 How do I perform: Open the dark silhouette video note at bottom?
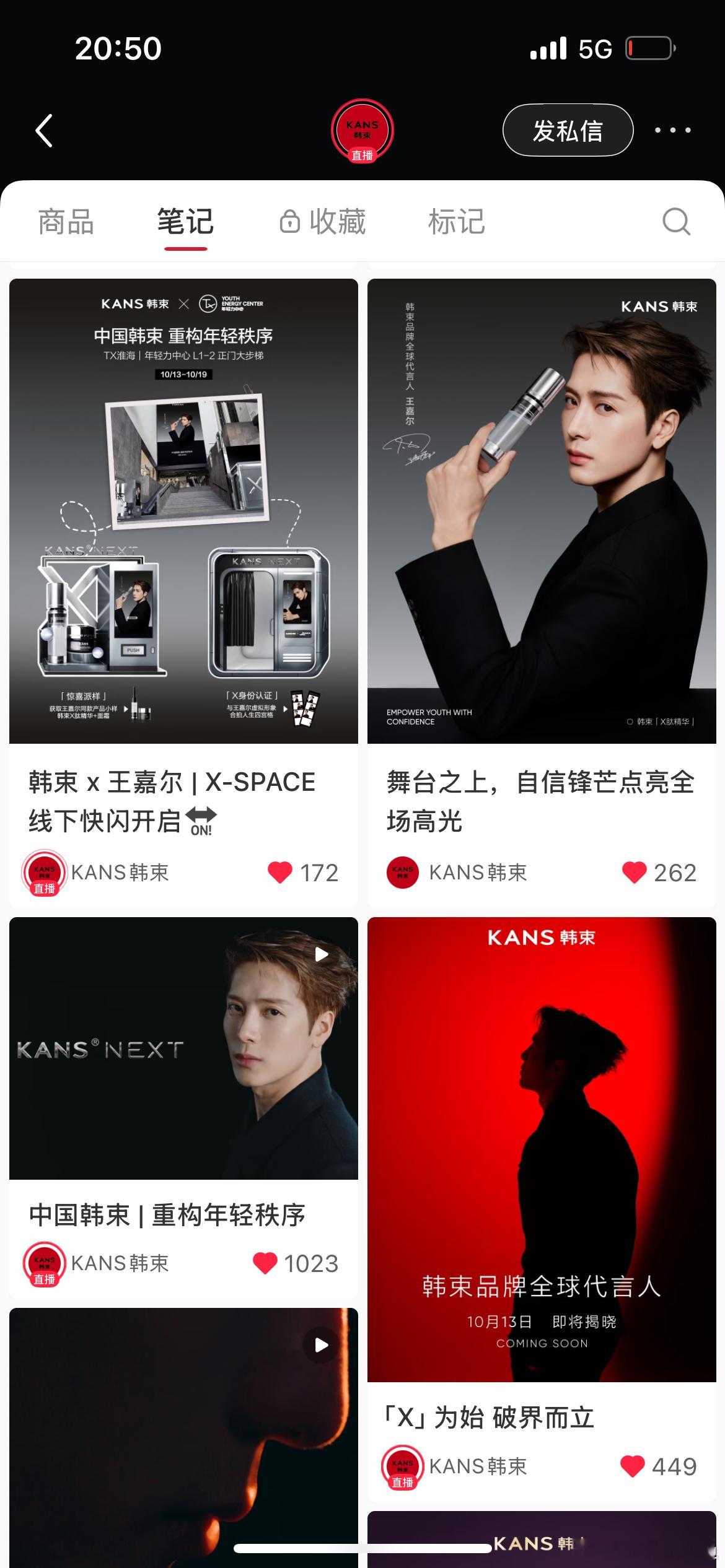183,1437
